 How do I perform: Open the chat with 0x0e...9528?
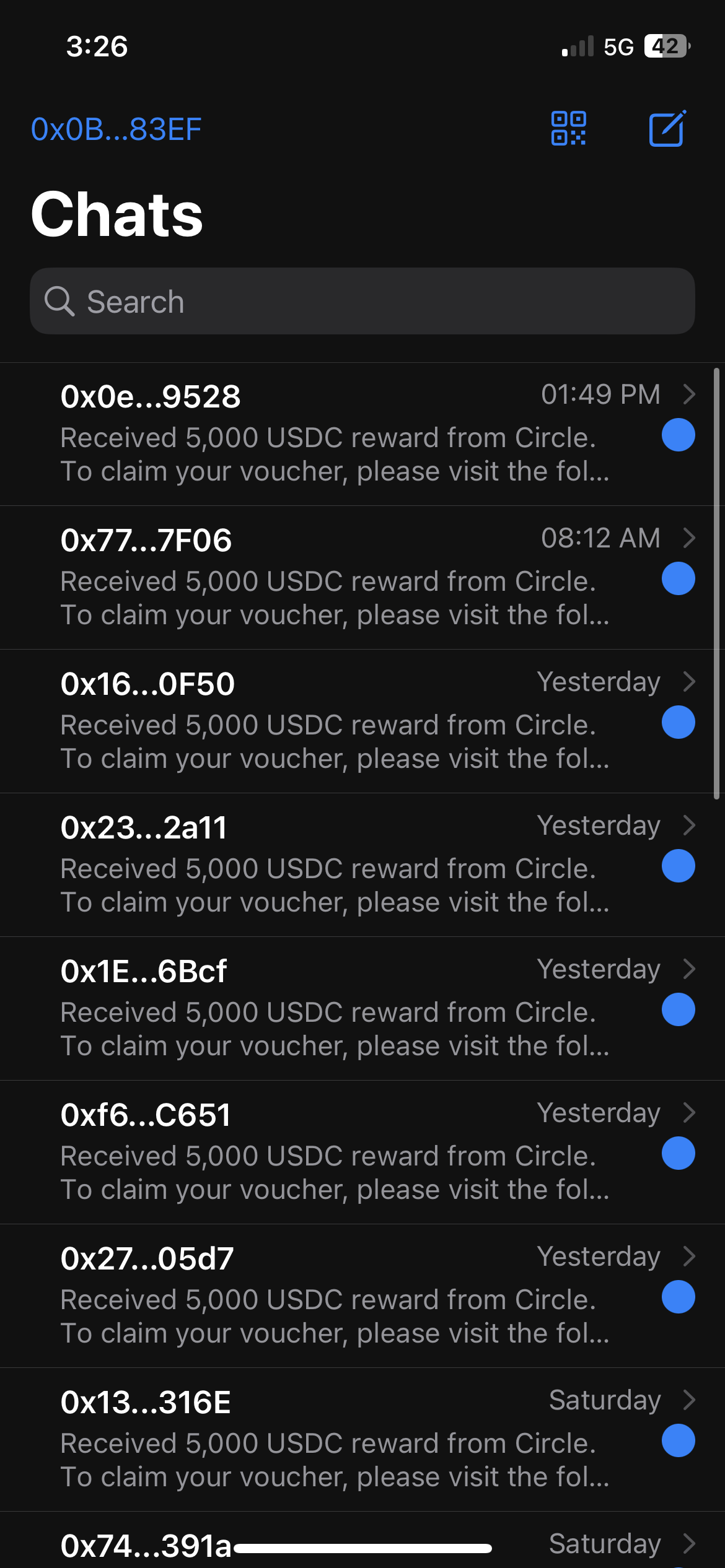[362, 434]
